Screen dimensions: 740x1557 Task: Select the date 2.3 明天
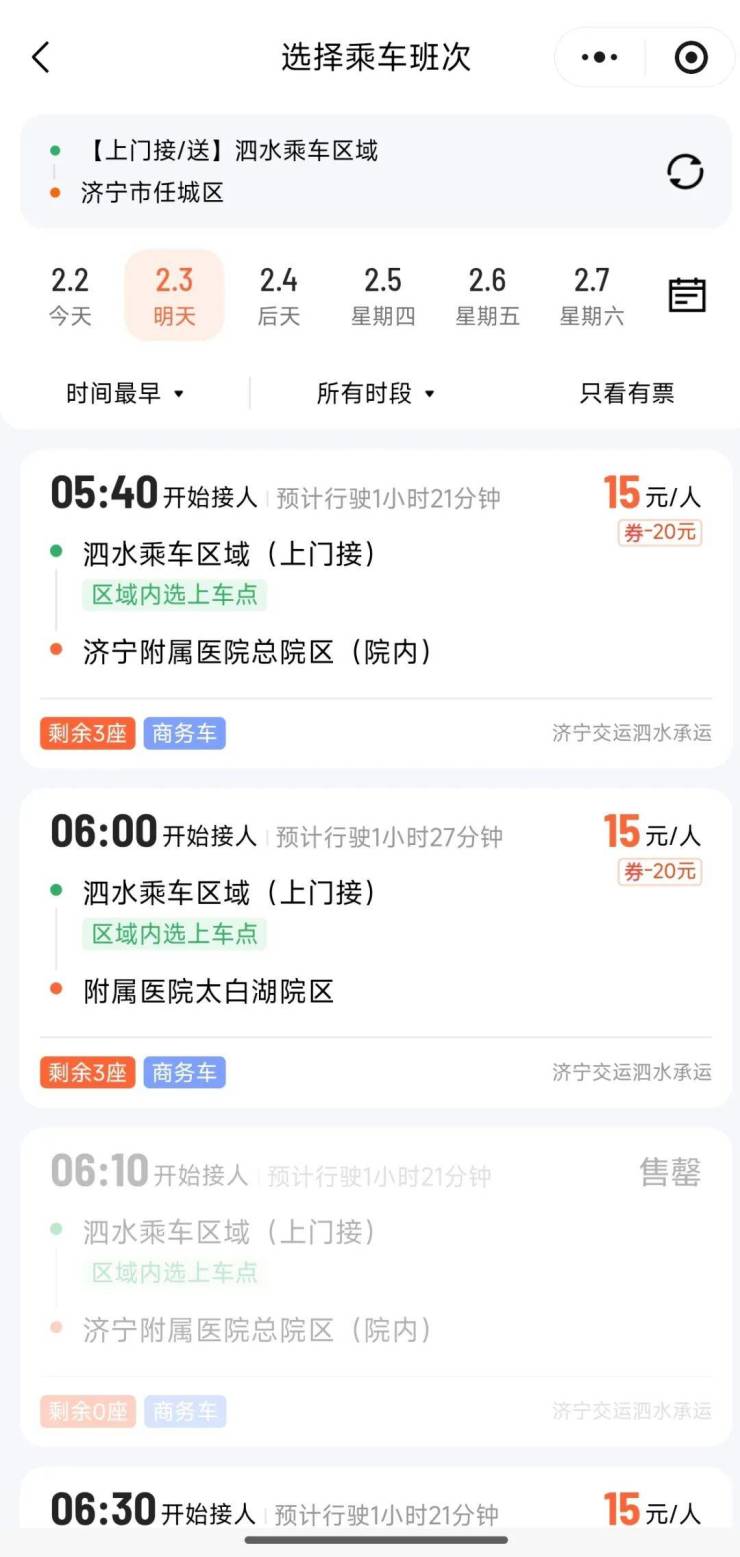(174, 296)
